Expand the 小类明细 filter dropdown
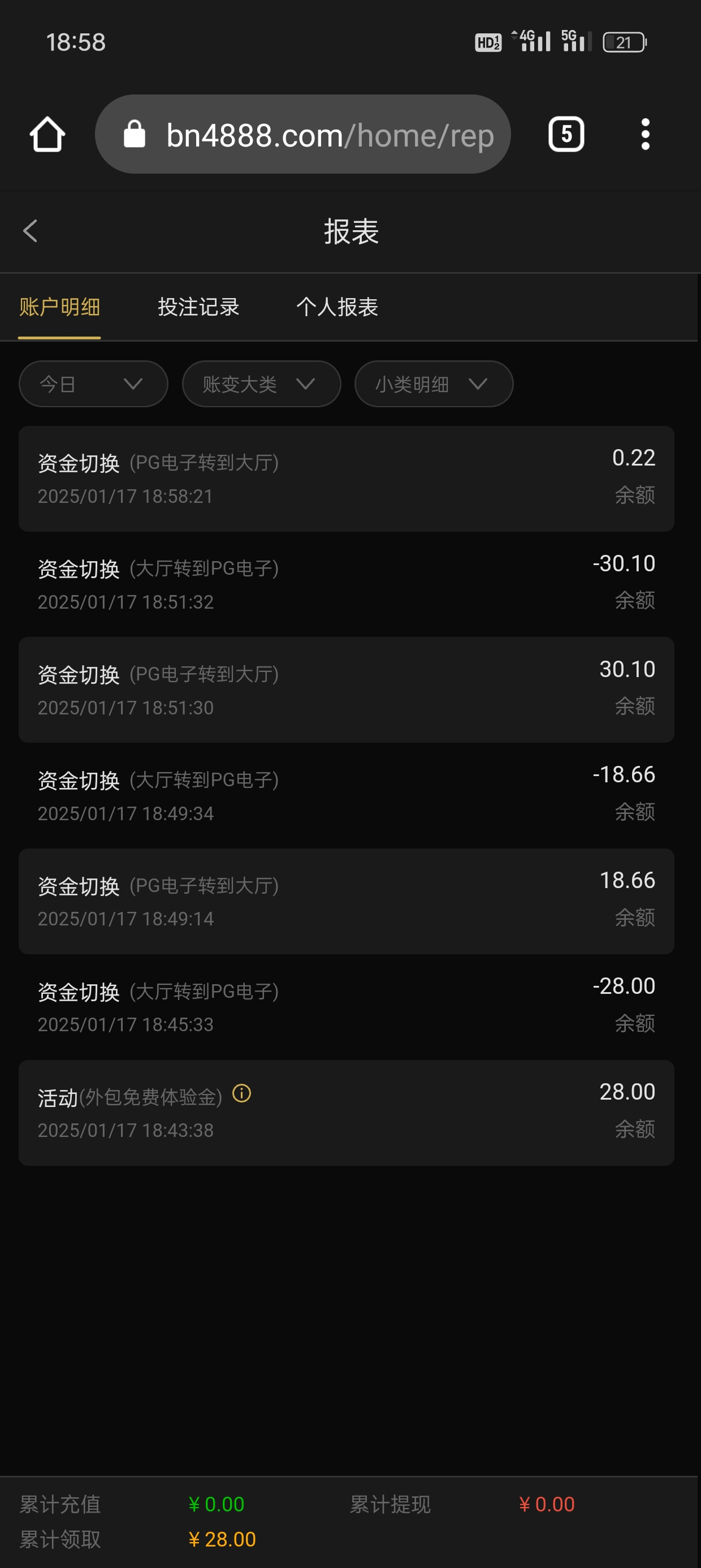The height and width of the screenshot is (1568, 701). pos(433,384)
